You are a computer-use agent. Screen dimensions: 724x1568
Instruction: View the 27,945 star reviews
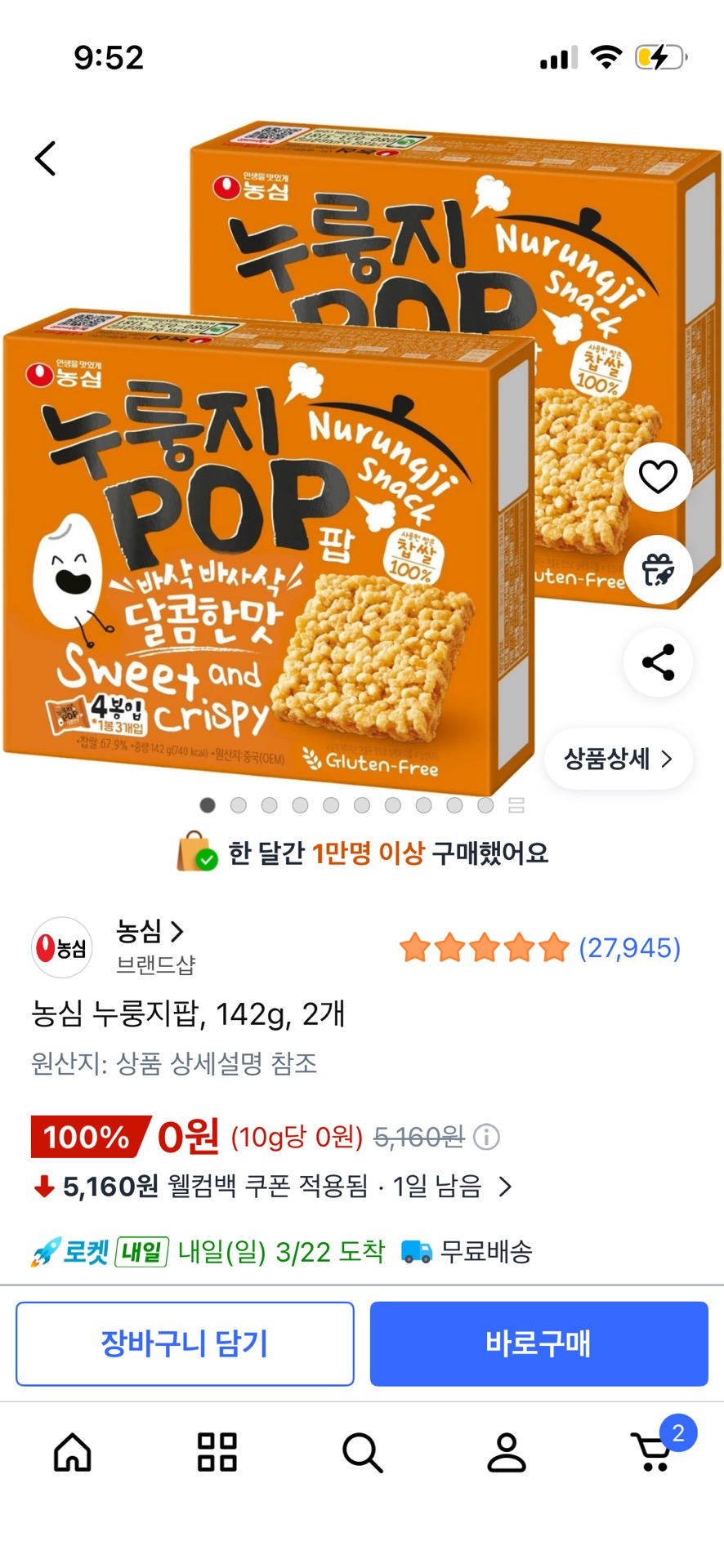click(x=629, y=948)
